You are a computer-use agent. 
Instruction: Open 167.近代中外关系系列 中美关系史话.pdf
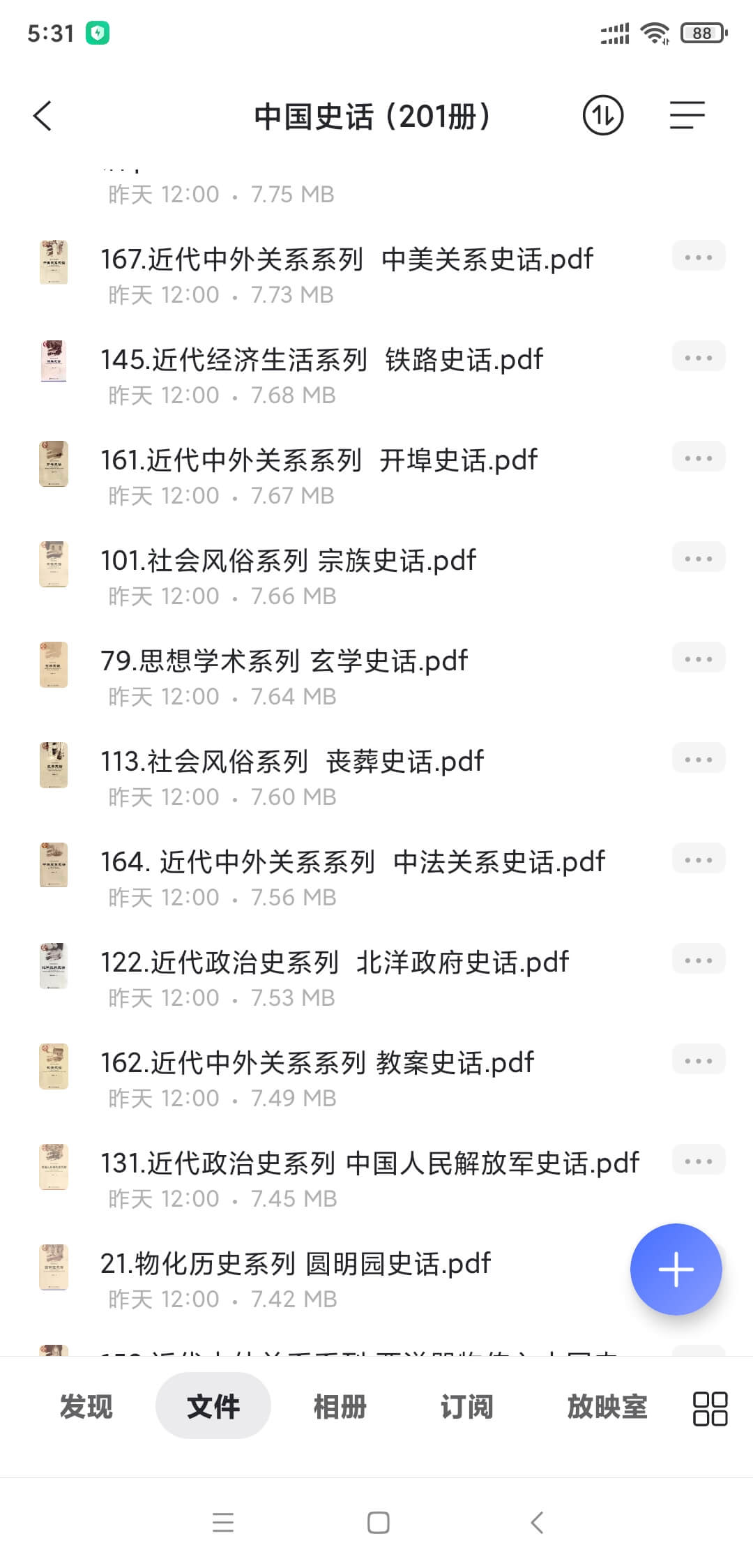click(x=347, y=259)
